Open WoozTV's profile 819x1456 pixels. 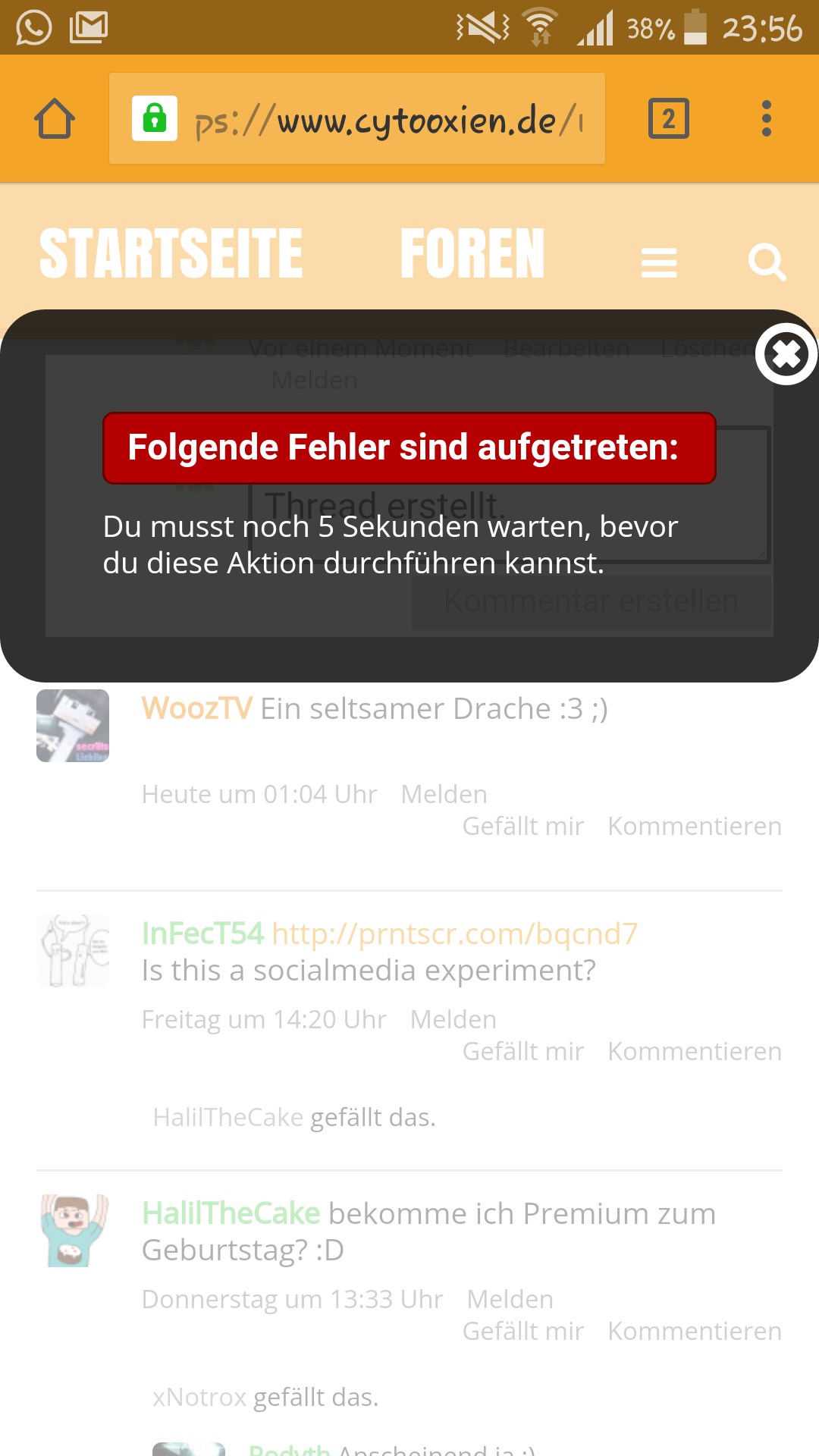coord(196,708)
